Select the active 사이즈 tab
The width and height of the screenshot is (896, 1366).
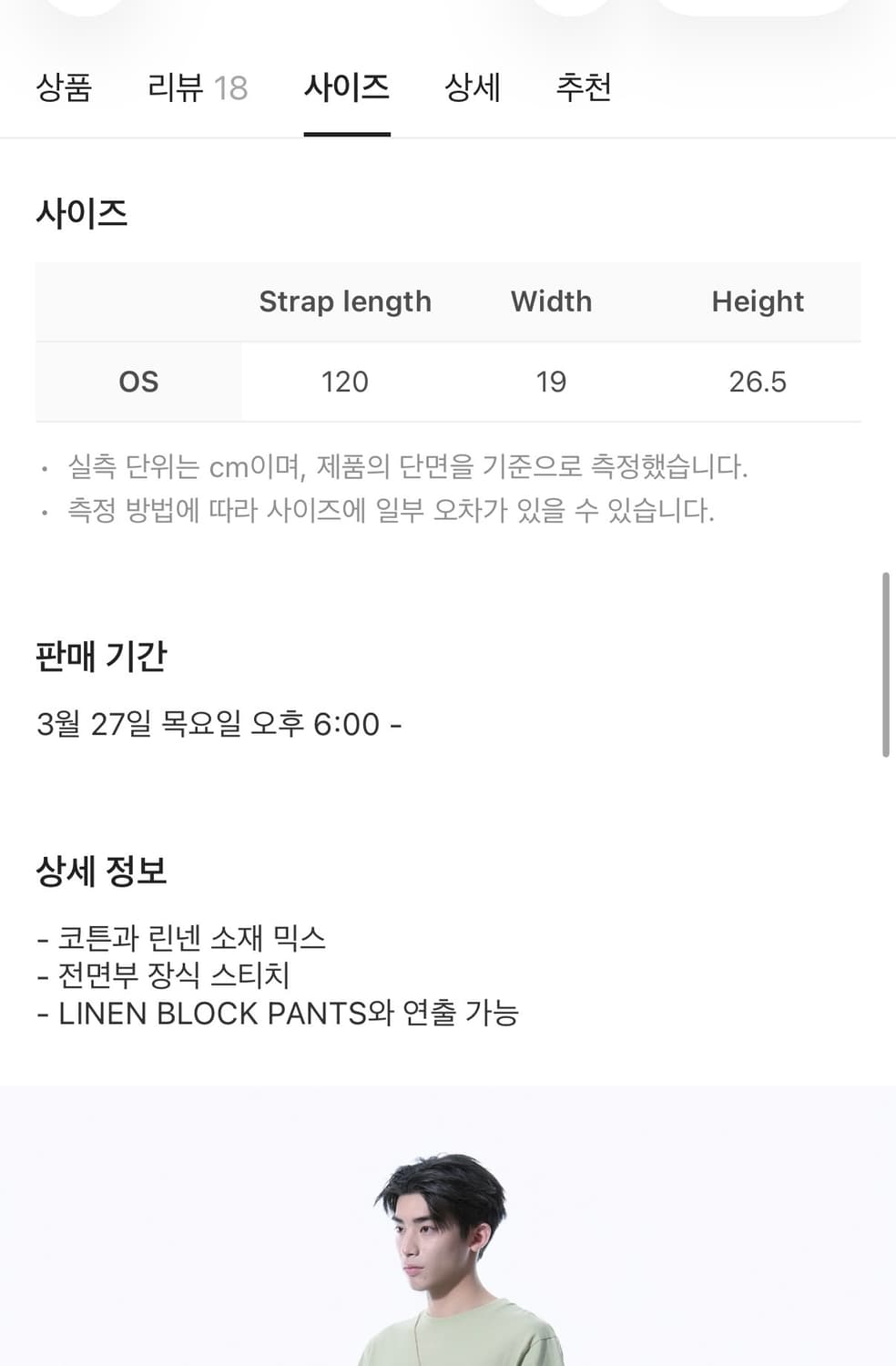[x=348, y=87]
